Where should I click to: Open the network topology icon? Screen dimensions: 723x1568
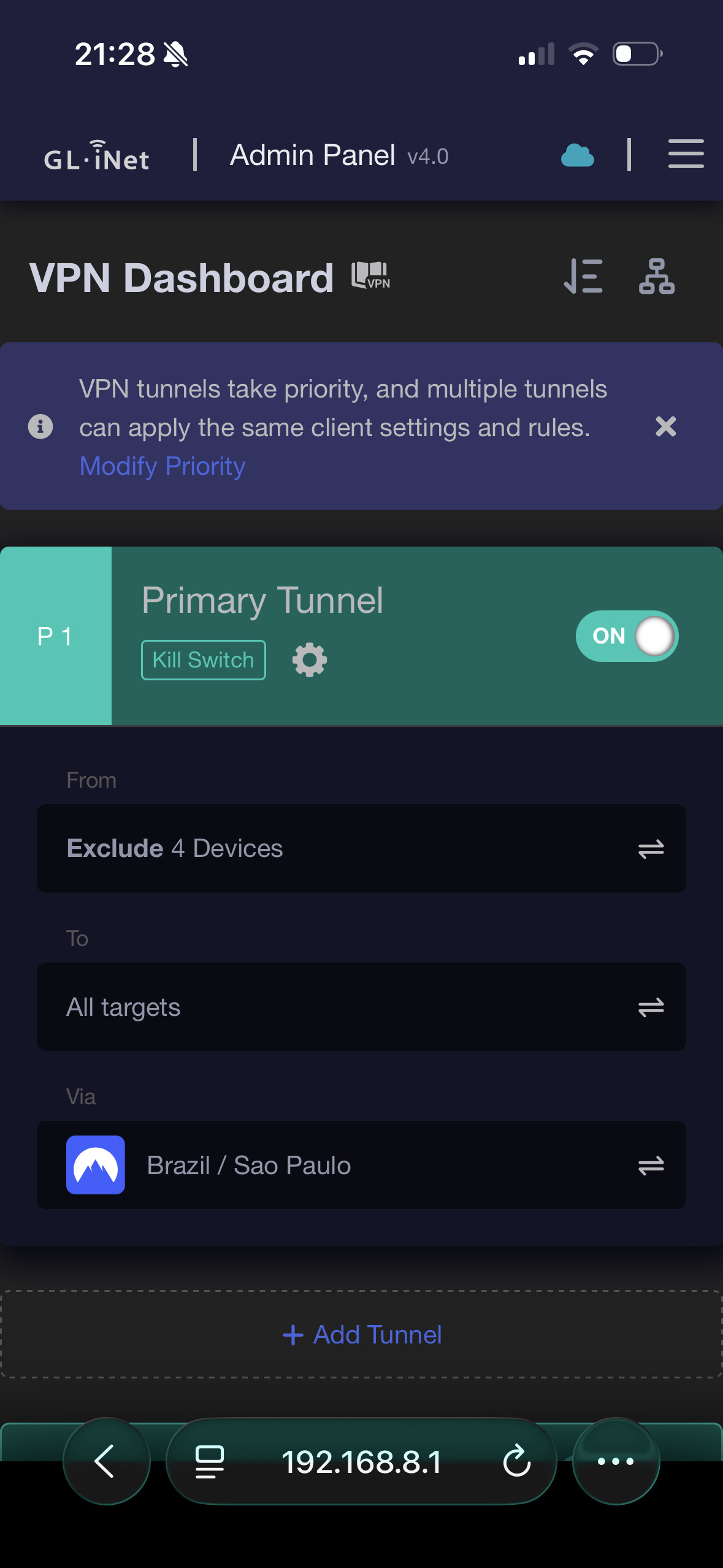point(657,276)
